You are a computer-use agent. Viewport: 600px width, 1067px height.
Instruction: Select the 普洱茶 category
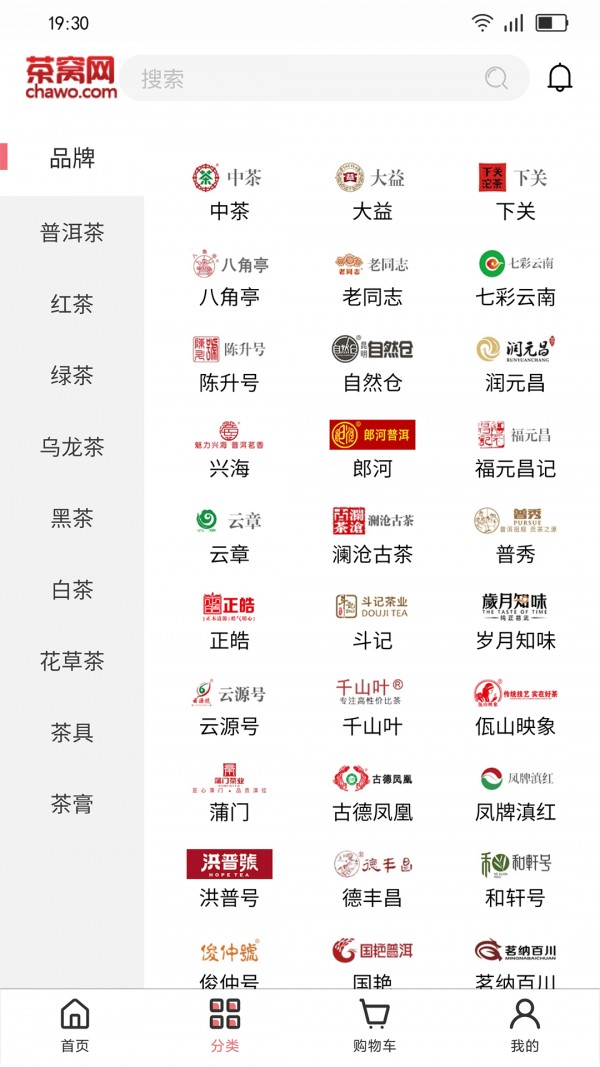click(x=72, y=233)
